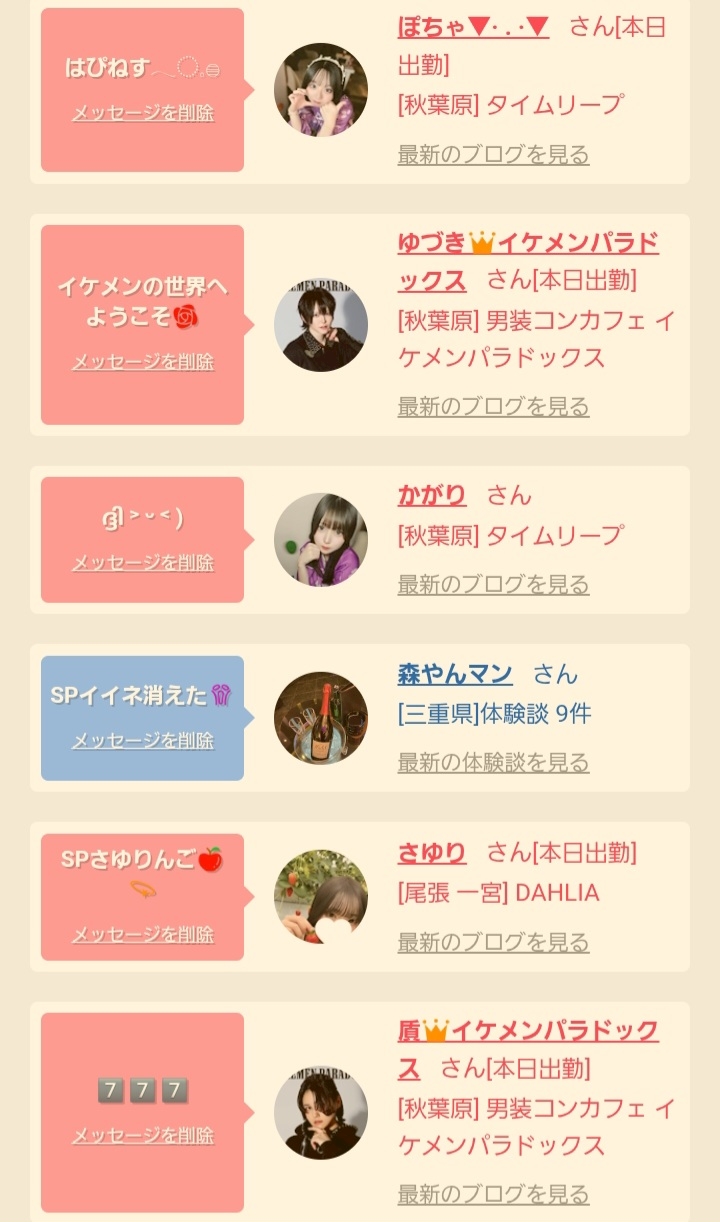The width and height of the screenshot is (720, 1222).
Task: Tap 森やんマン's champagne profile photo
Action: coord(321,718)
